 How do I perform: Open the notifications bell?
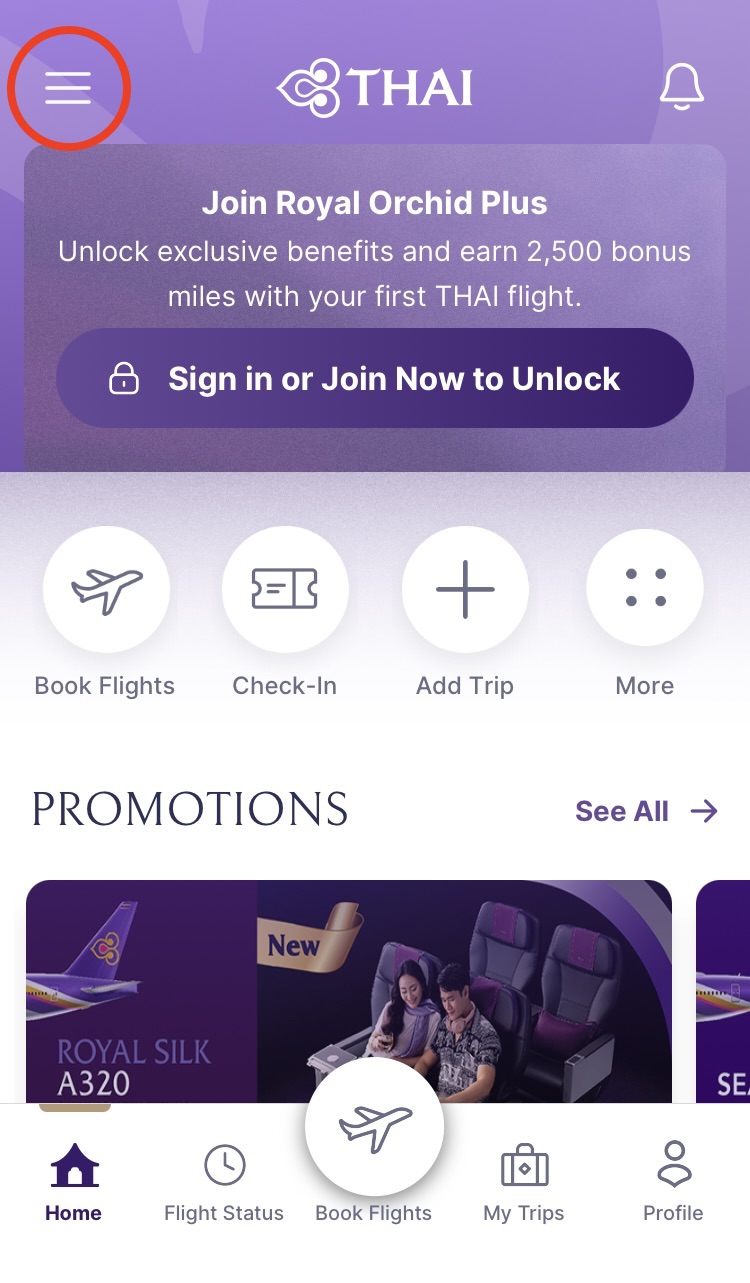(x=682, y=88)
